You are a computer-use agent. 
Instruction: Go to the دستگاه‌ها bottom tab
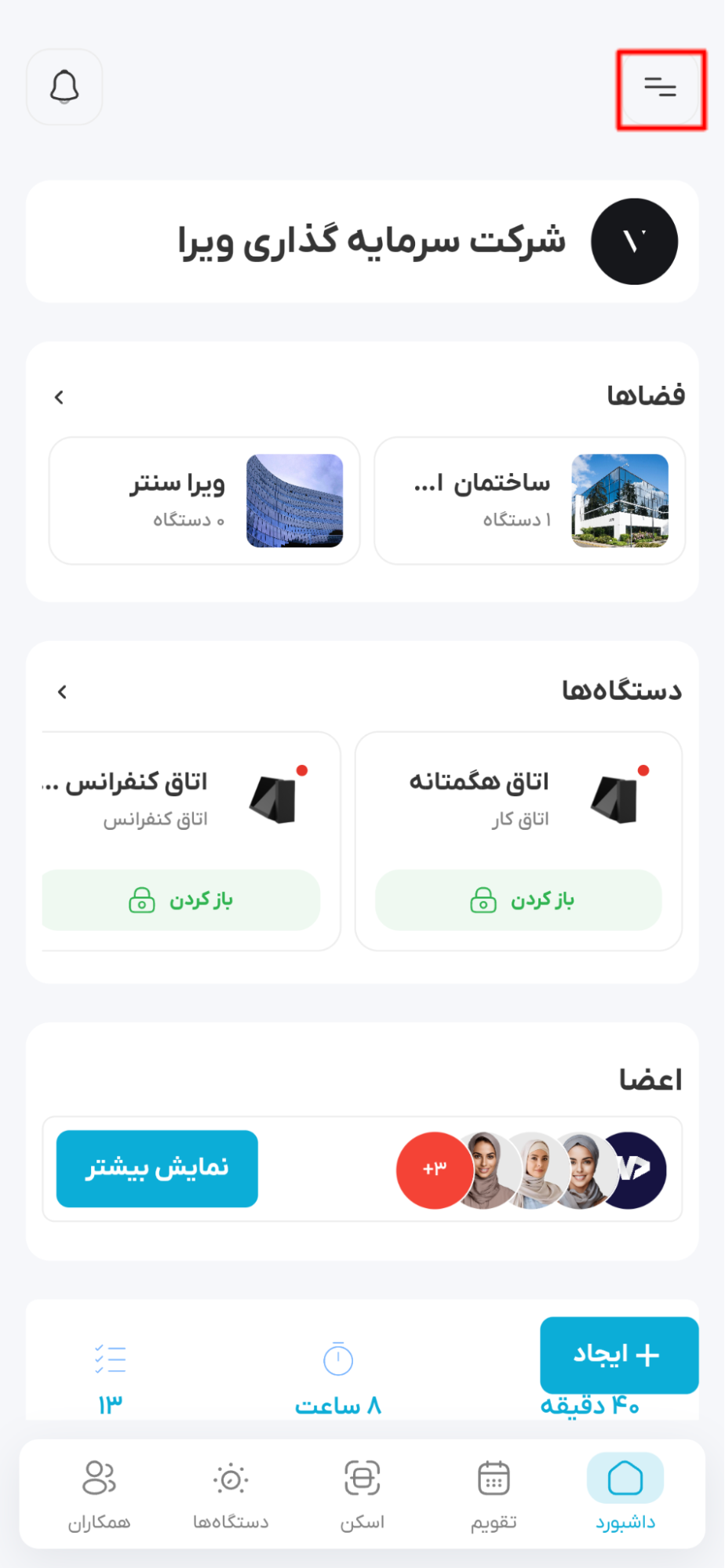[x=231, y=1493]
